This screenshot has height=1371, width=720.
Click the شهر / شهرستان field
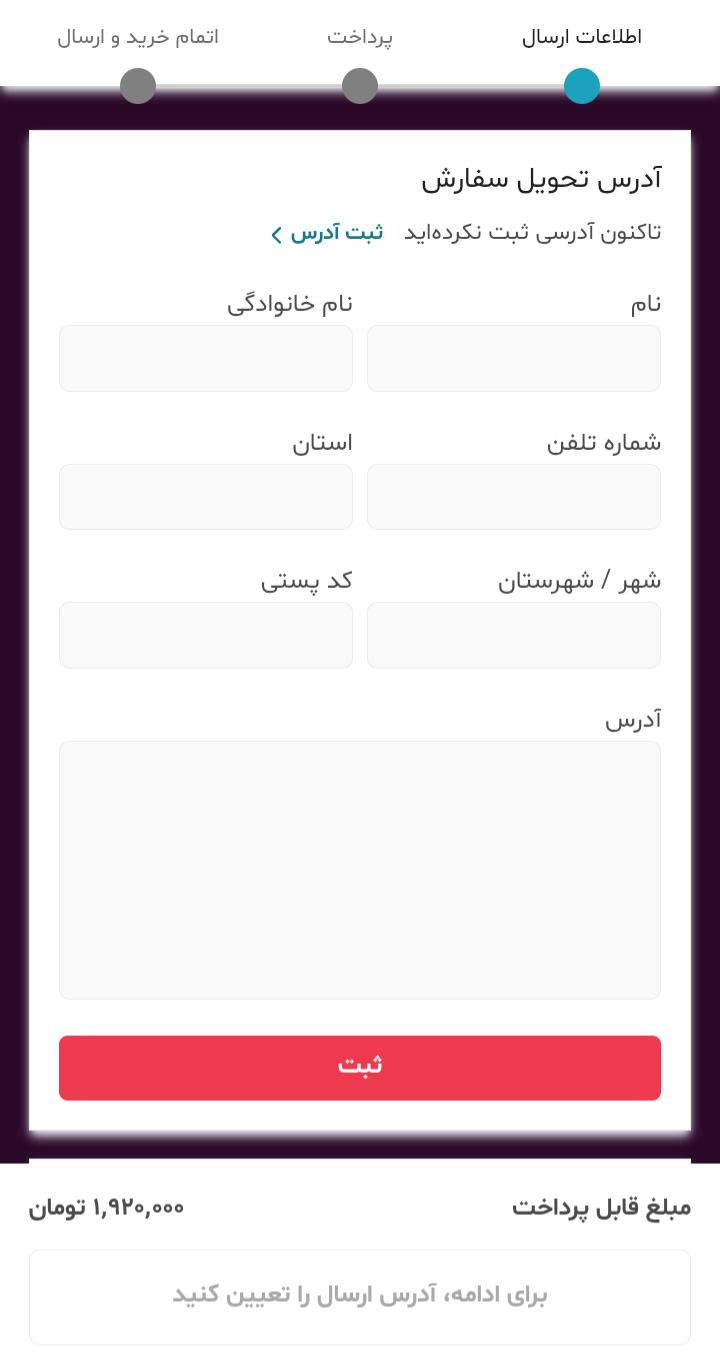point(514,635)
